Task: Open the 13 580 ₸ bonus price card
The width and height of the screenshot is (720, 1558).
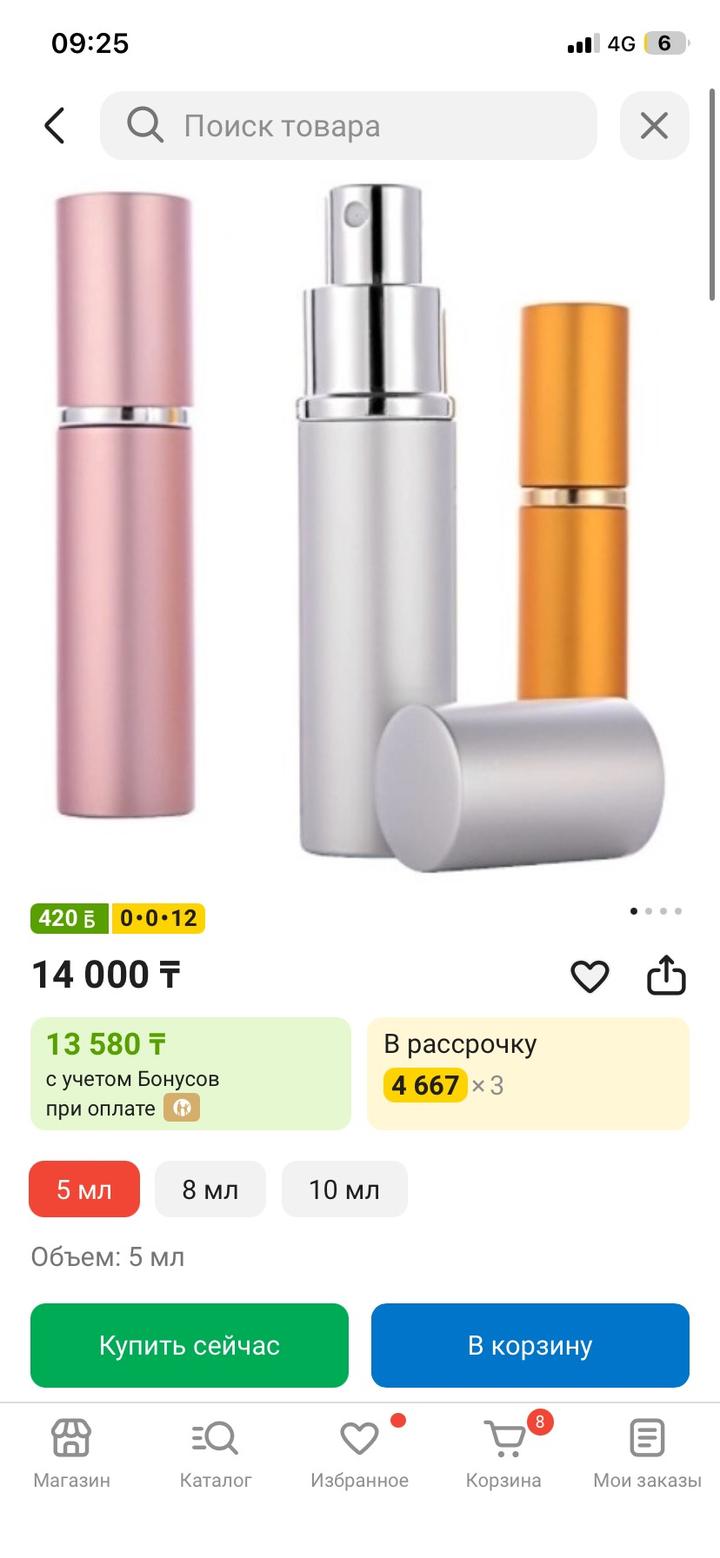Action: pos(191,1074)
